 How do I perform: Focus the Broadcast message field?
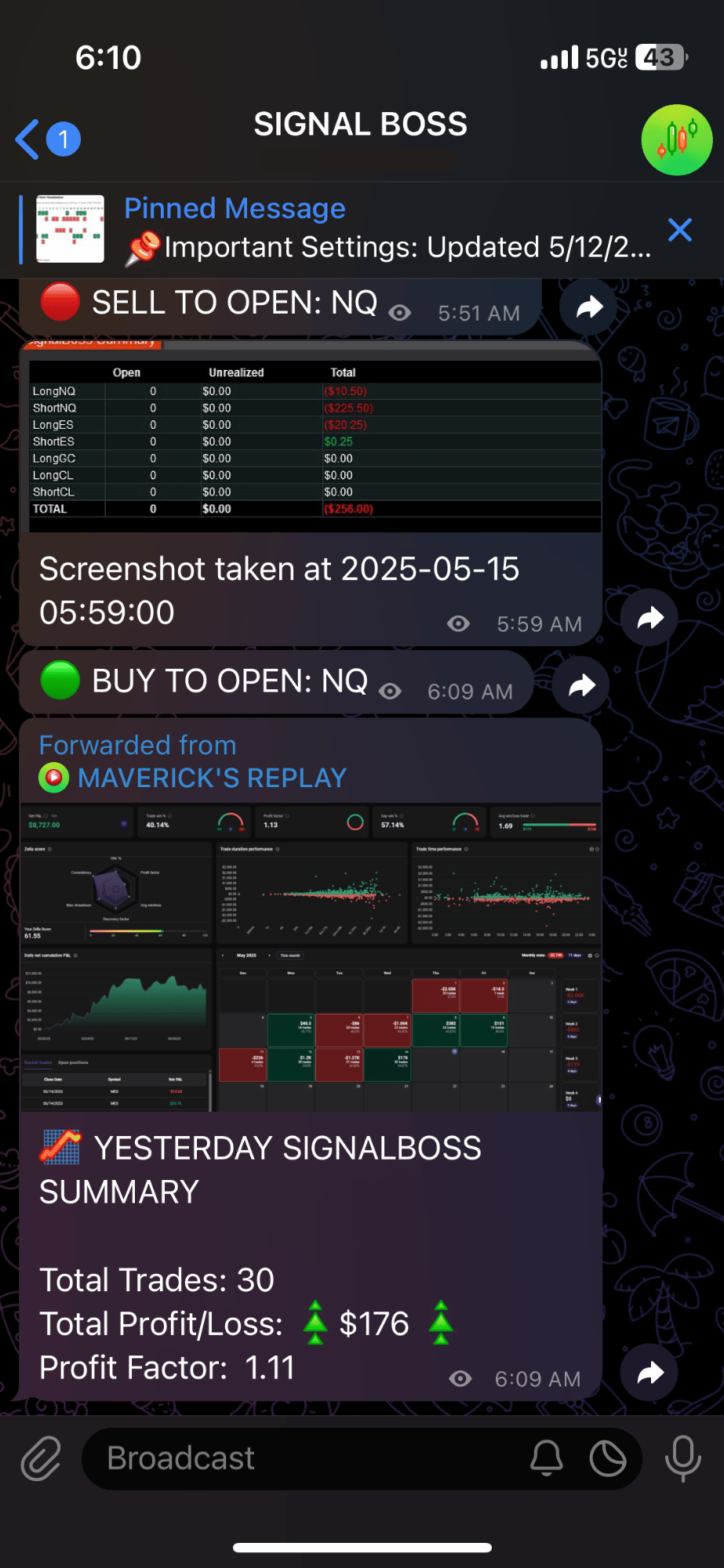point(306,1458)
